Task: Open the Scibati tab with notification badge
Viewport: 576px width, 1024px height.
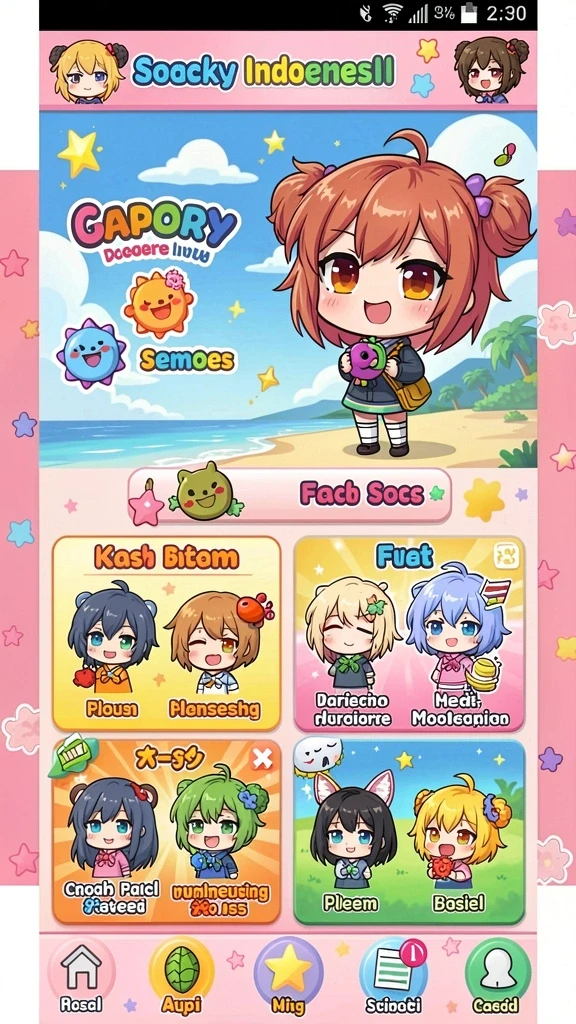Action: pos(393,976)
